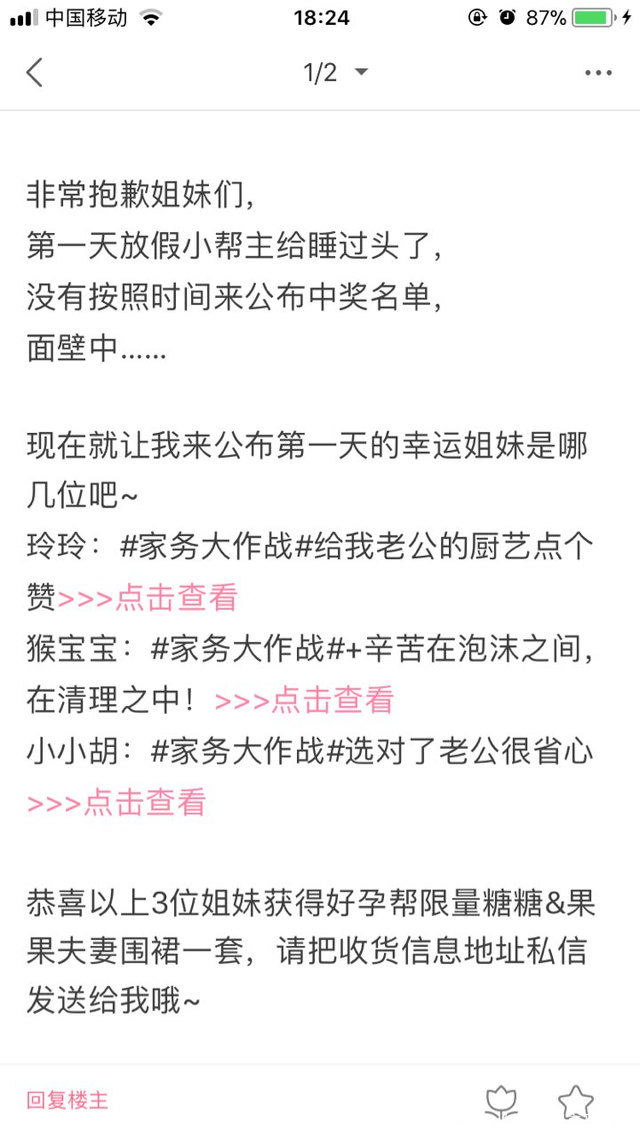Tap 回复楼主 to reply
The width and height of the screenshot is (640, 1139).
pyautogui.click(x=67, y=1101)
